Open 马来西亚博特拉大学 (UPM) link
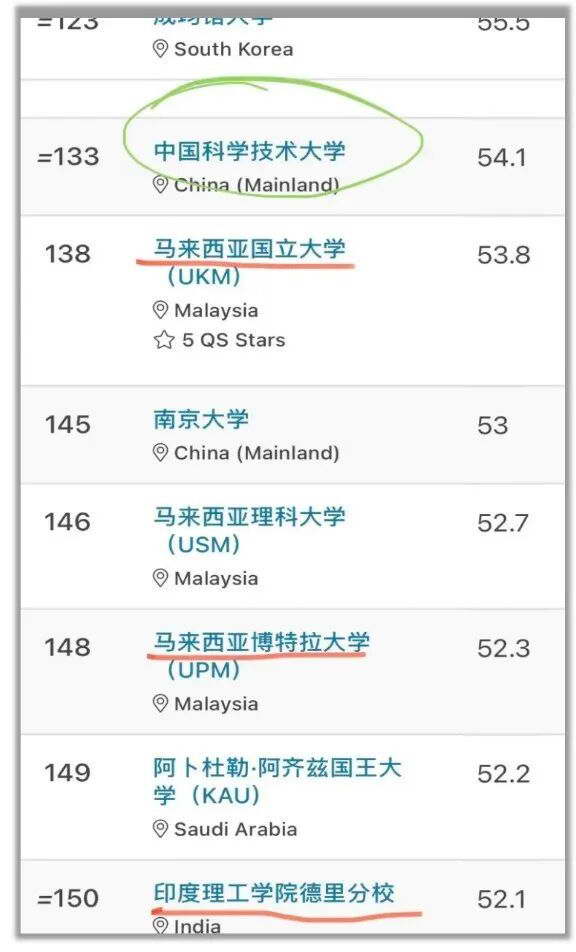The height and width of the screenshot is (952, 576). pyautogui.click(x=262, y=656)
